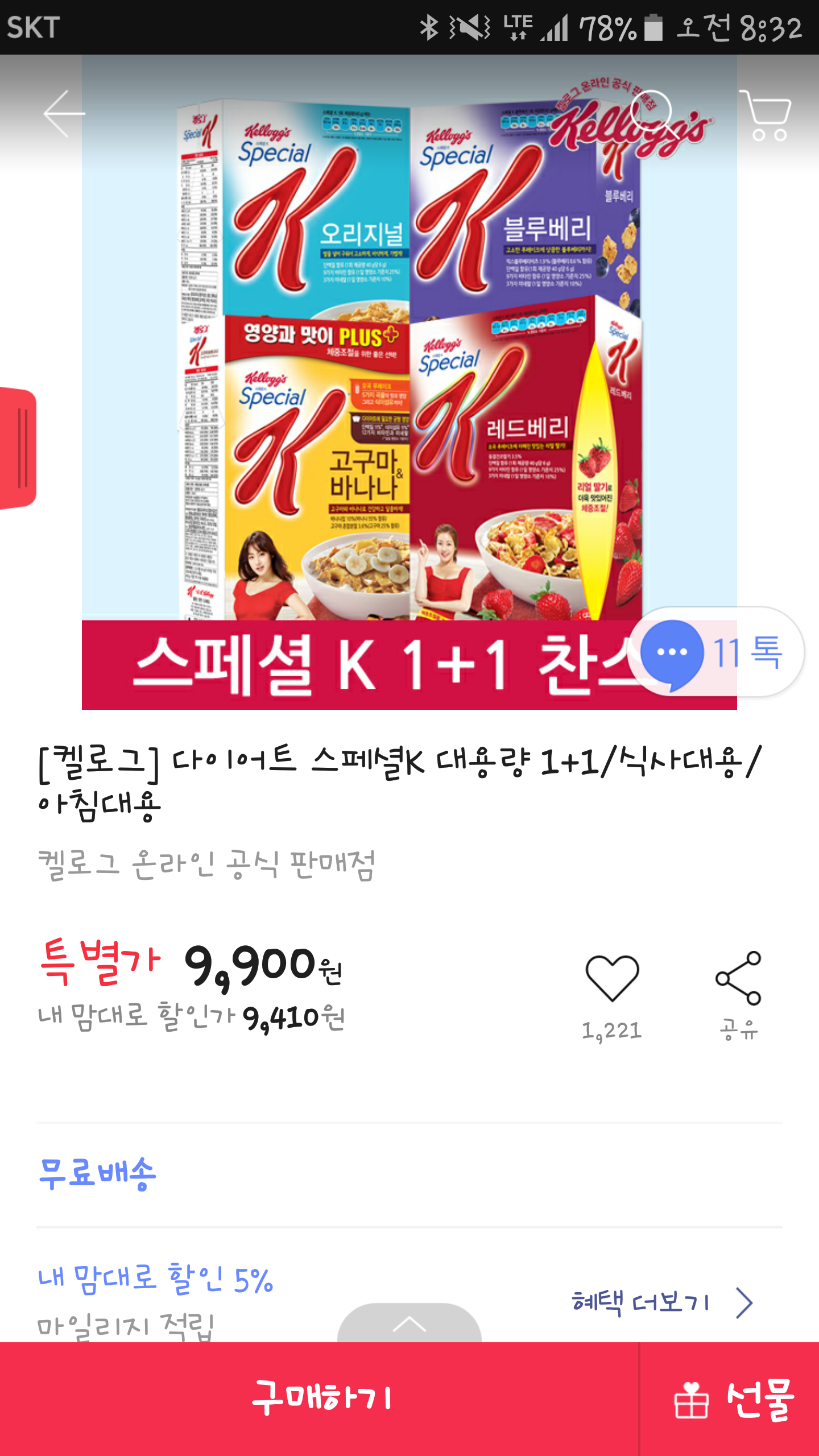Tap 구매하기 to purchase

[322, 1398]
